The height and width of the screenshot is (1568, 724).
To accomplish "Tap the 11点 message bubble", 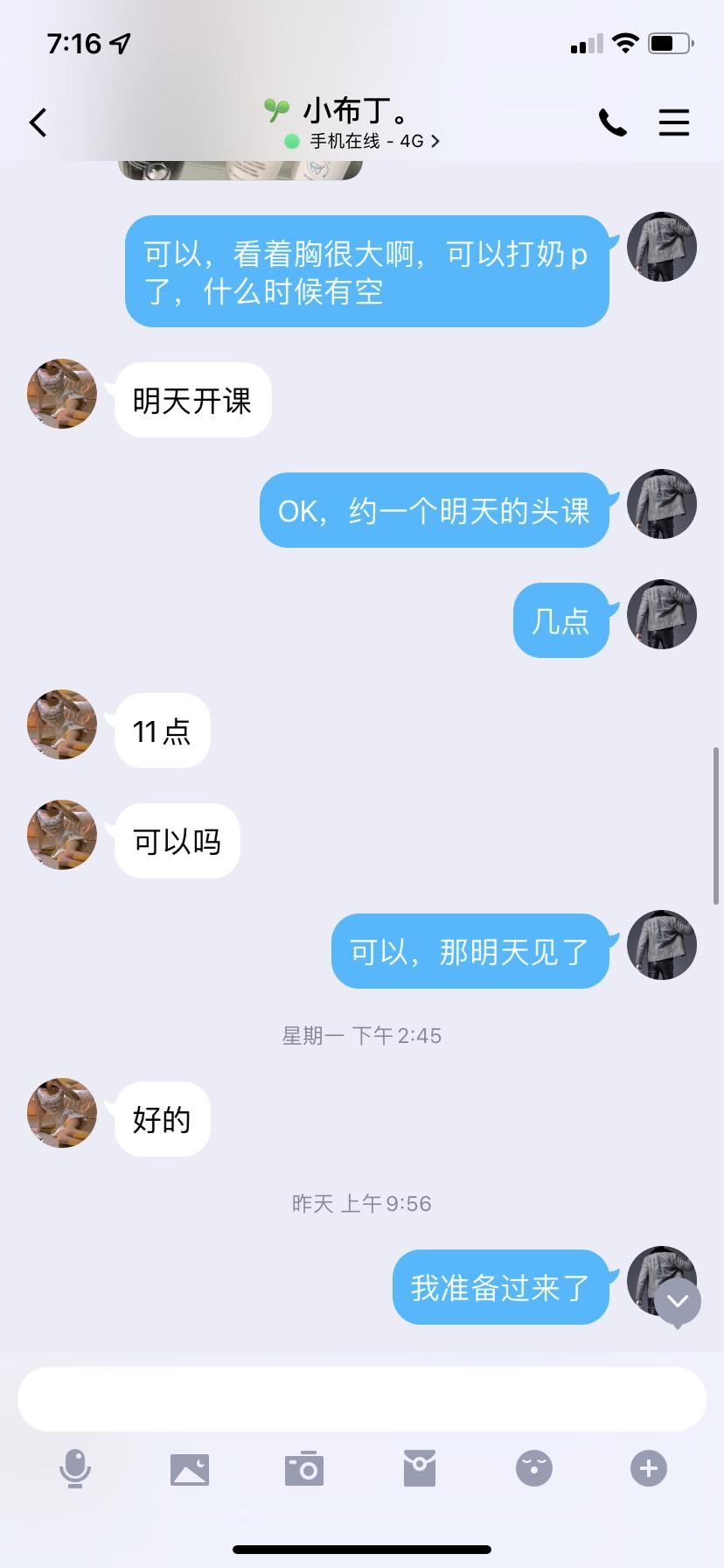I will pos(161,731).
